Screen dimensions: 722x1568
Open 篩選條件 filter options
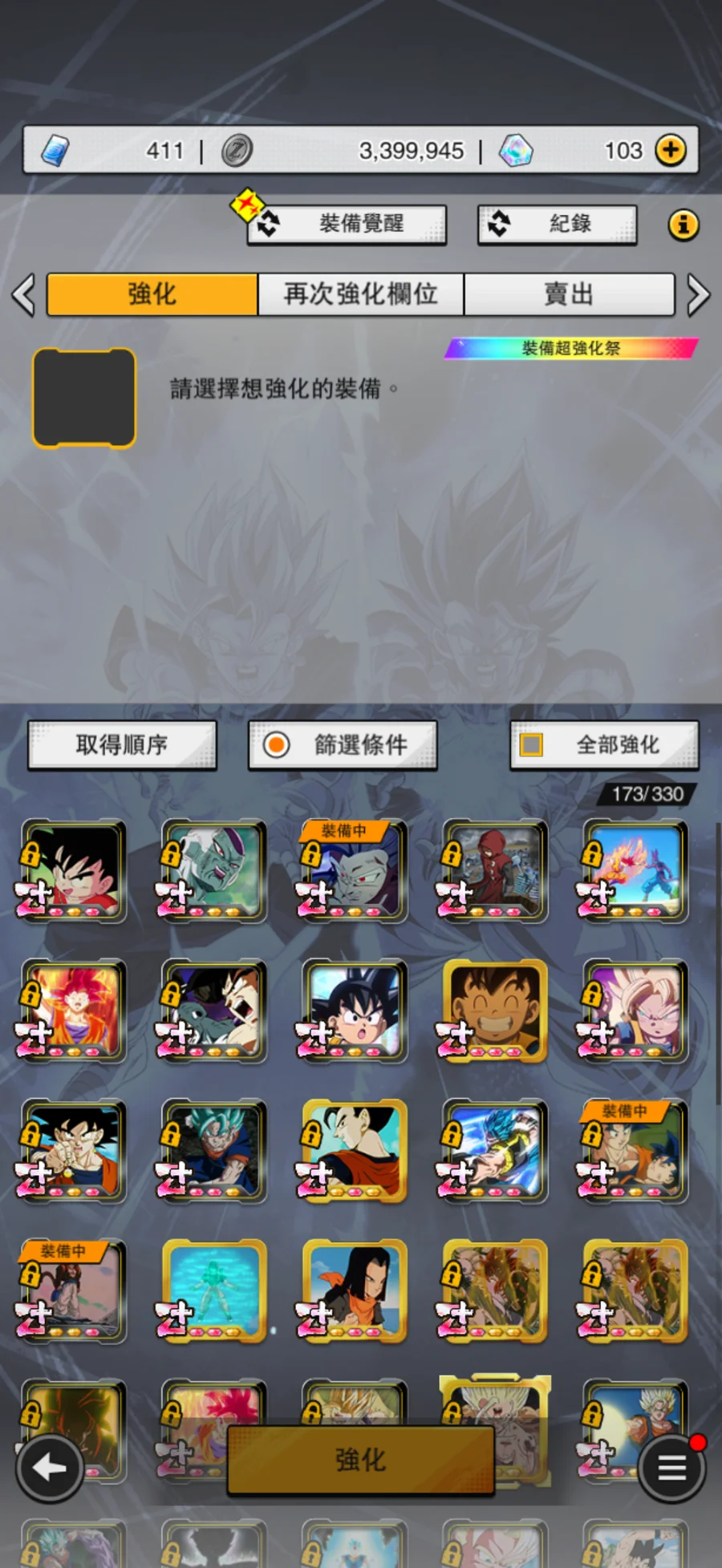(x=343, y=744)
